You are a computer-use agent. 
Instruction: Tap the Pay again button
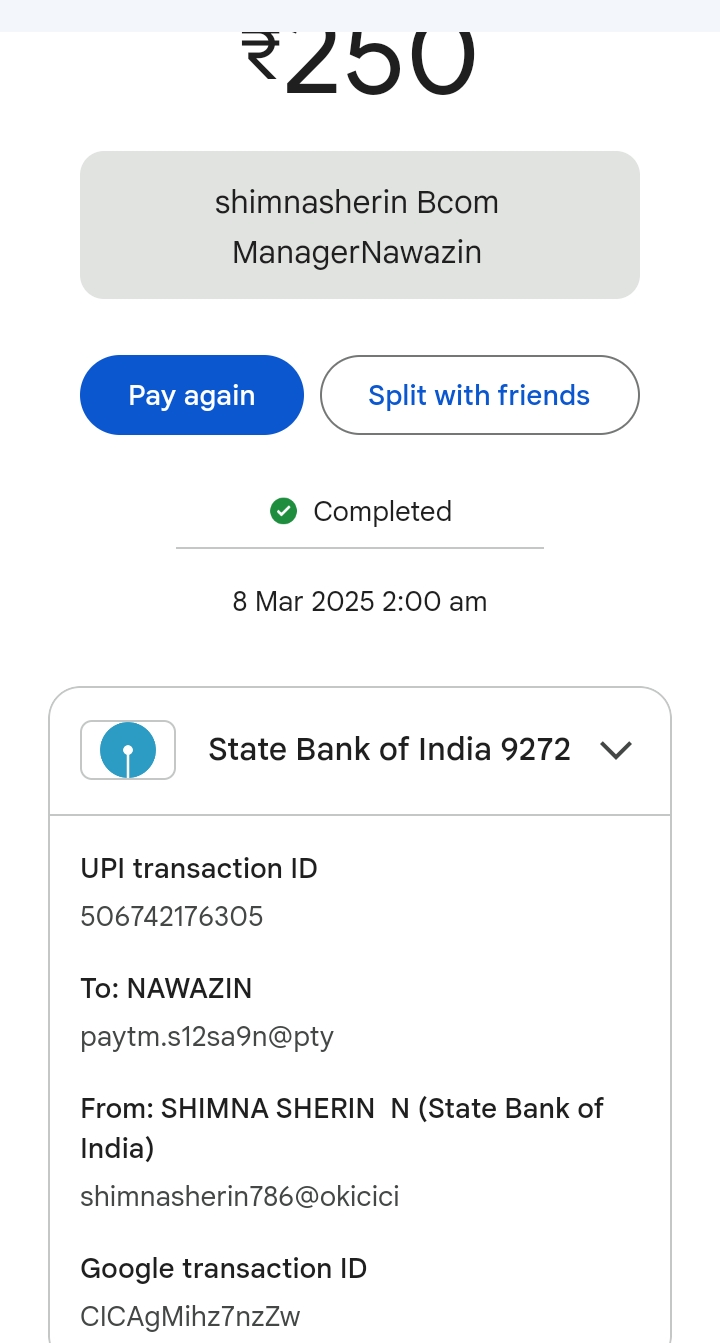[191, 395]
